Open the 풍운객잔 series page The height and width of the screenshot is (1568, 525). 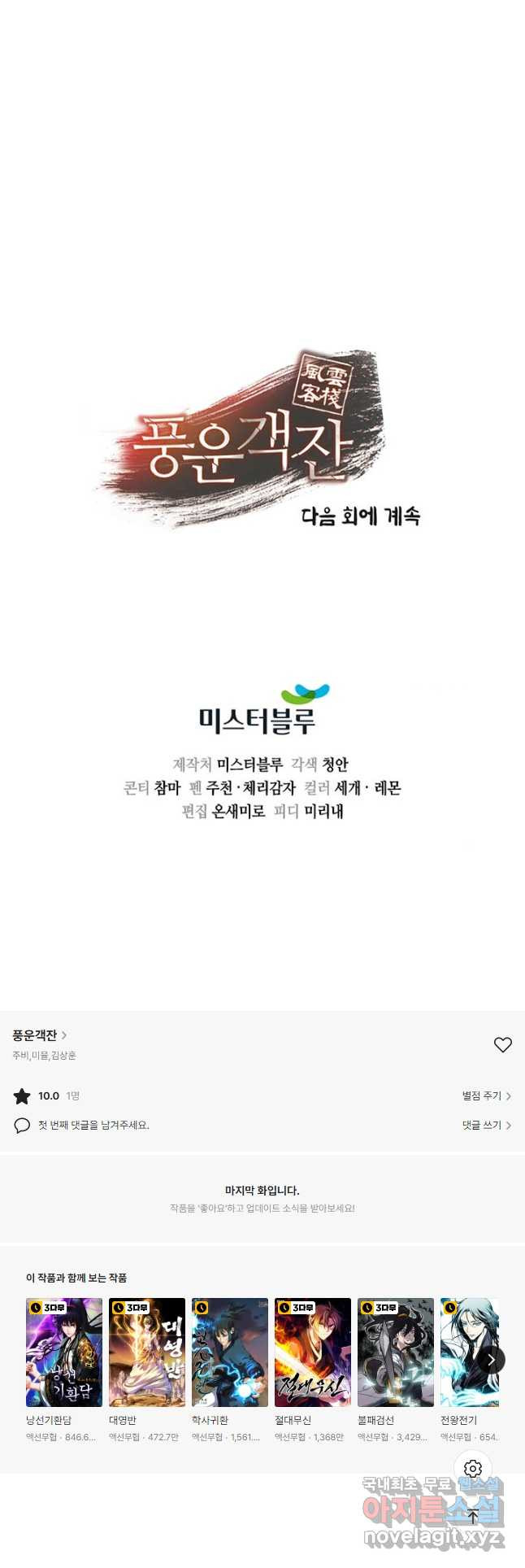39,1035
